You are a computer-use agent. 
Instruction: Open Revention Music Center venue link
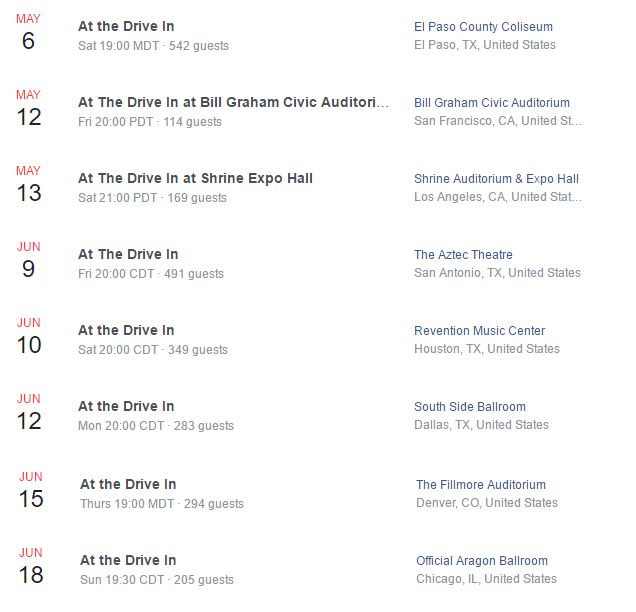tap(480, 331)
